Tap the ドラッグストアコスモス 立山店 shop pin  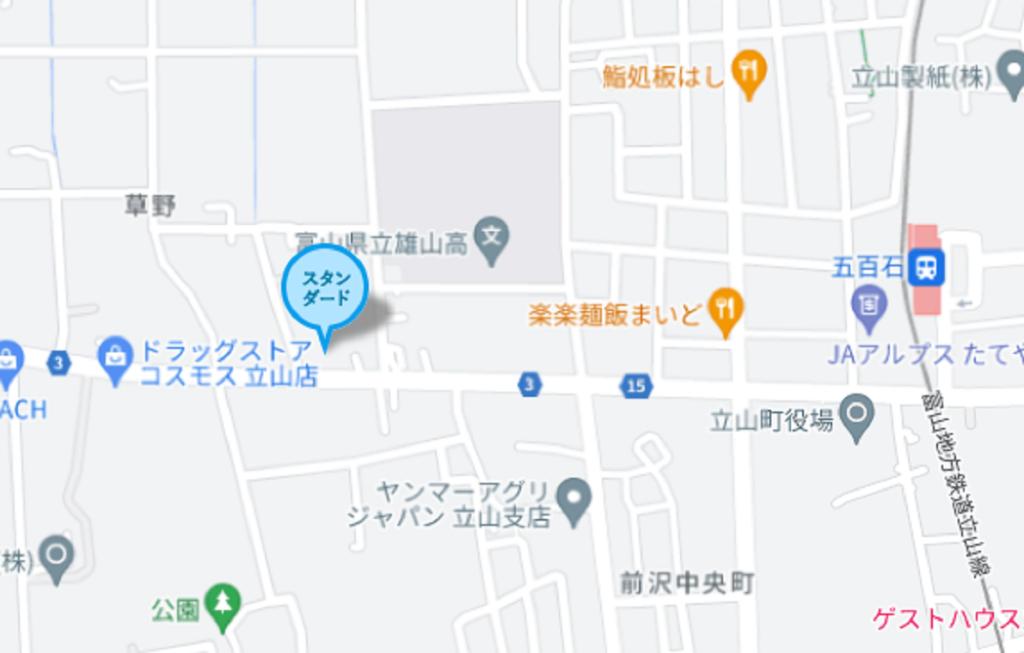116,358
